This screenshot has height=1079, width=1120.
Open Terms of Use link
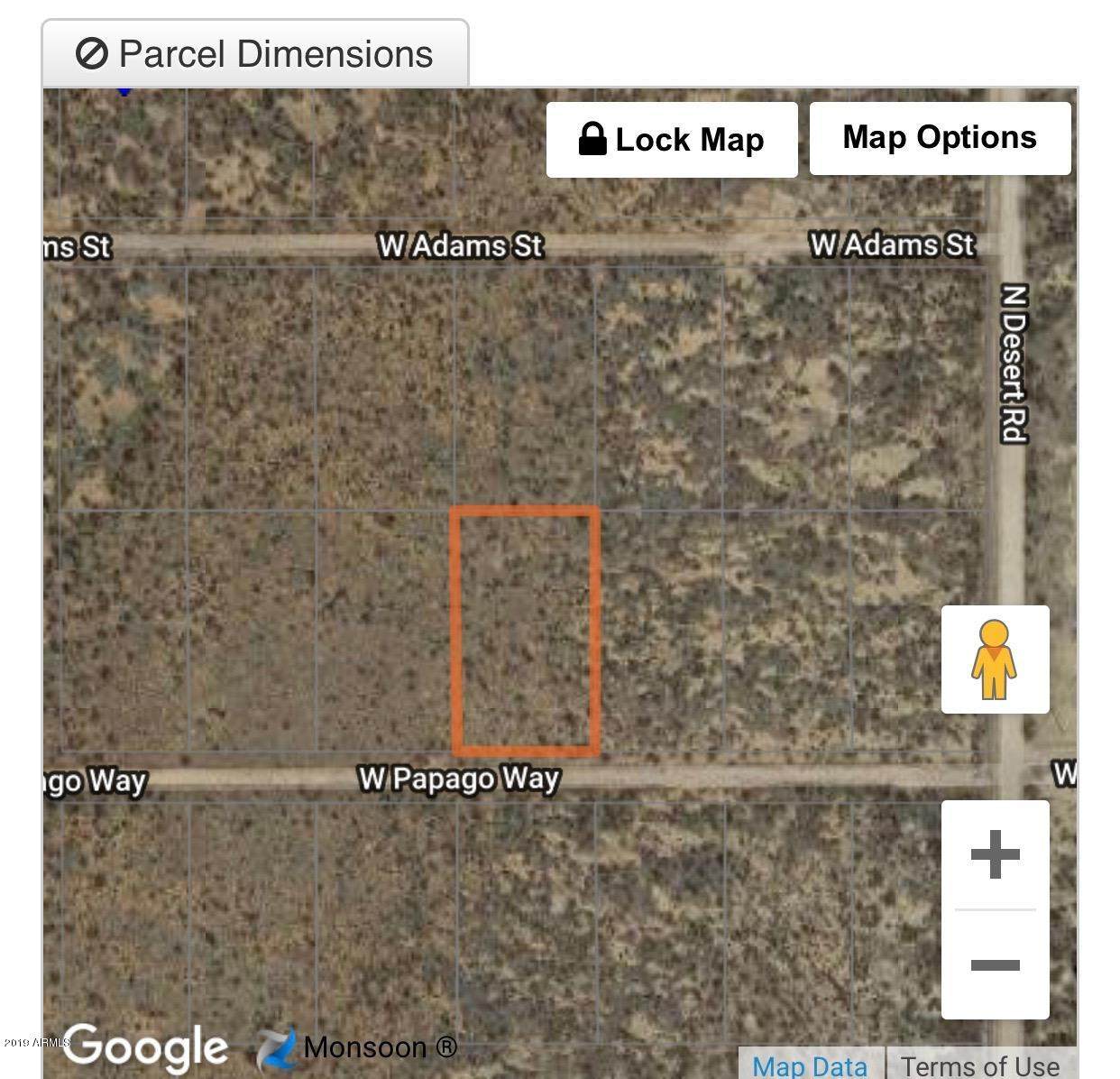click(980, 1065)
